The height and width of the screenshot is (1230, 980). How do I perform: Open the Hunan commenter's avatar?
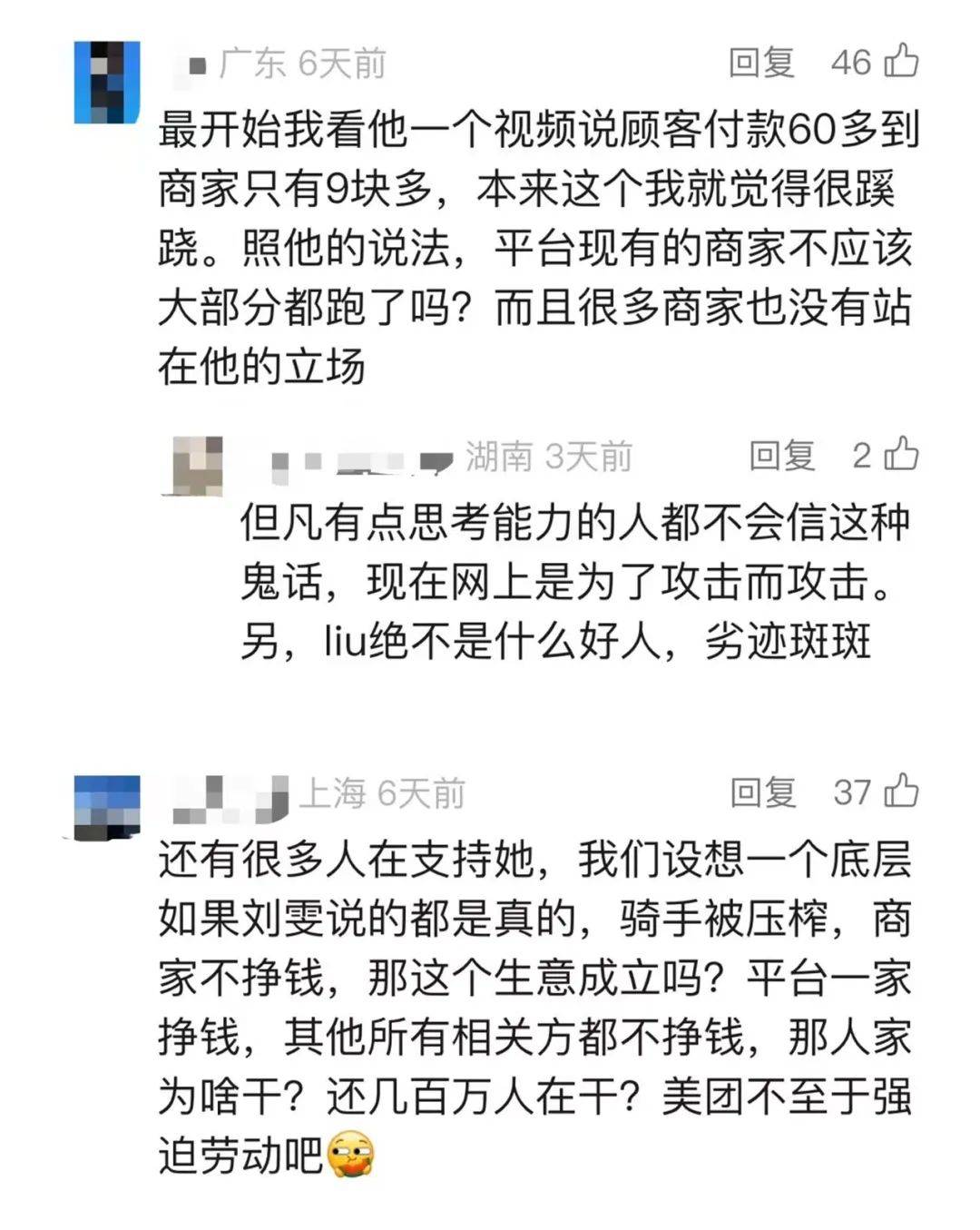(192, 466)
